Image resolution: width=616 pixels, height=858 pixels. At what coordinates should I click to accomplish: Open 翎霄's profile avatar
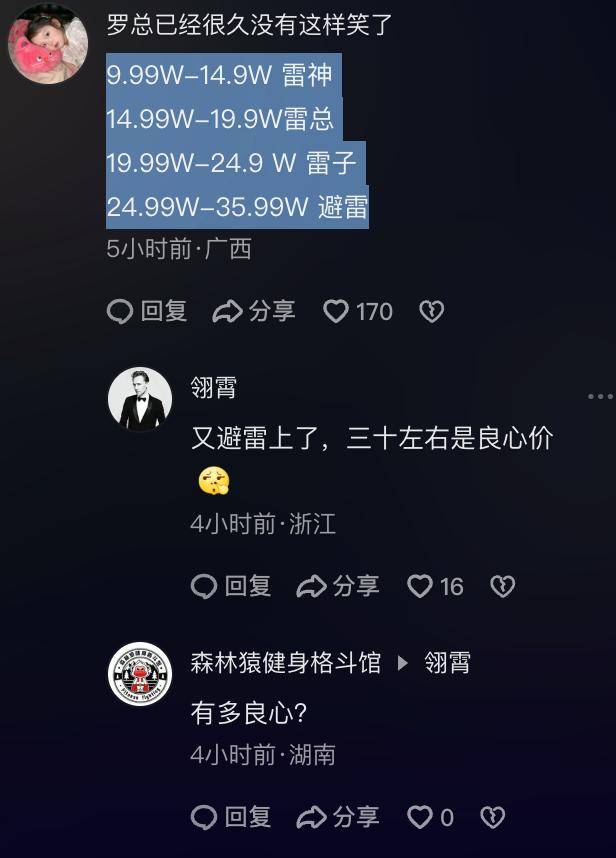140,399
